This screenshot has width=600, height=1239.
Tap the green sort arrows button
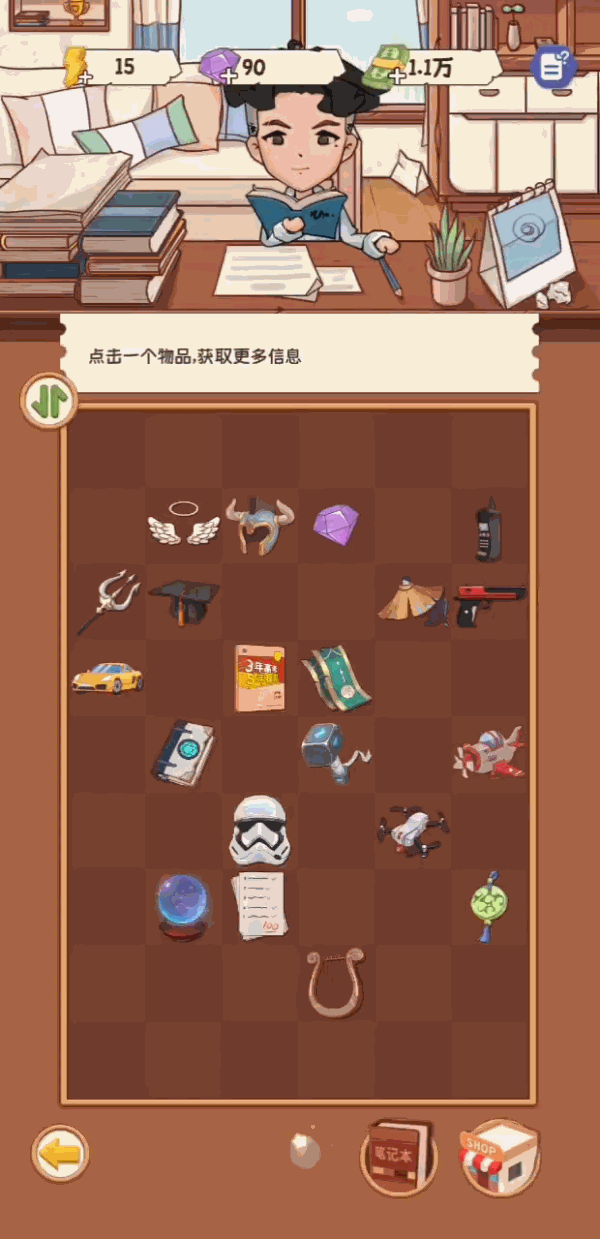point(48,400)
